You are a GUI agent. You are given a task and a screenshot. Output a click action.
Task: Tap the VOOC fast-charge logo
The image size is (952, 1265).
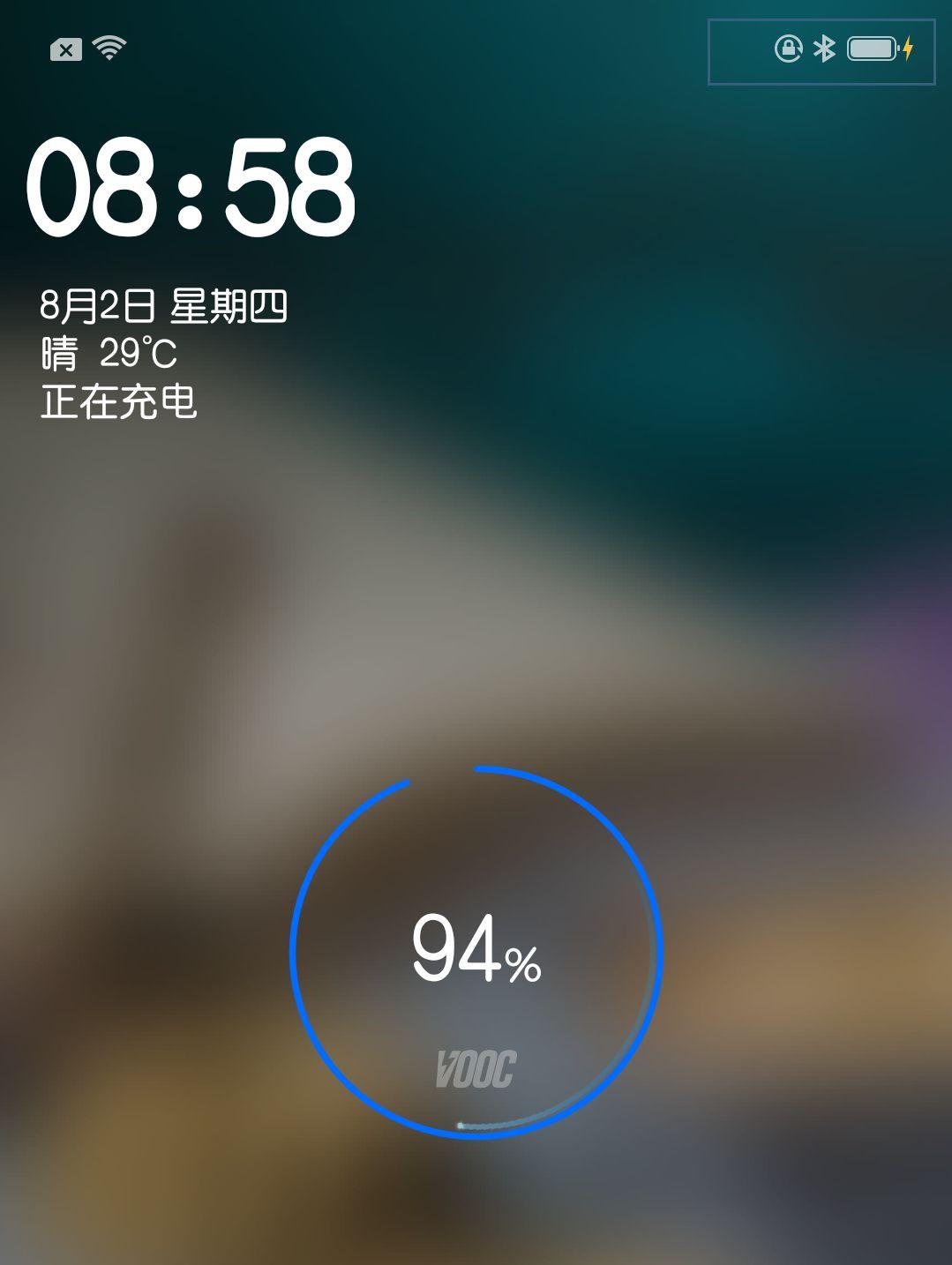pyautogui.click(x=475, y=1067)
